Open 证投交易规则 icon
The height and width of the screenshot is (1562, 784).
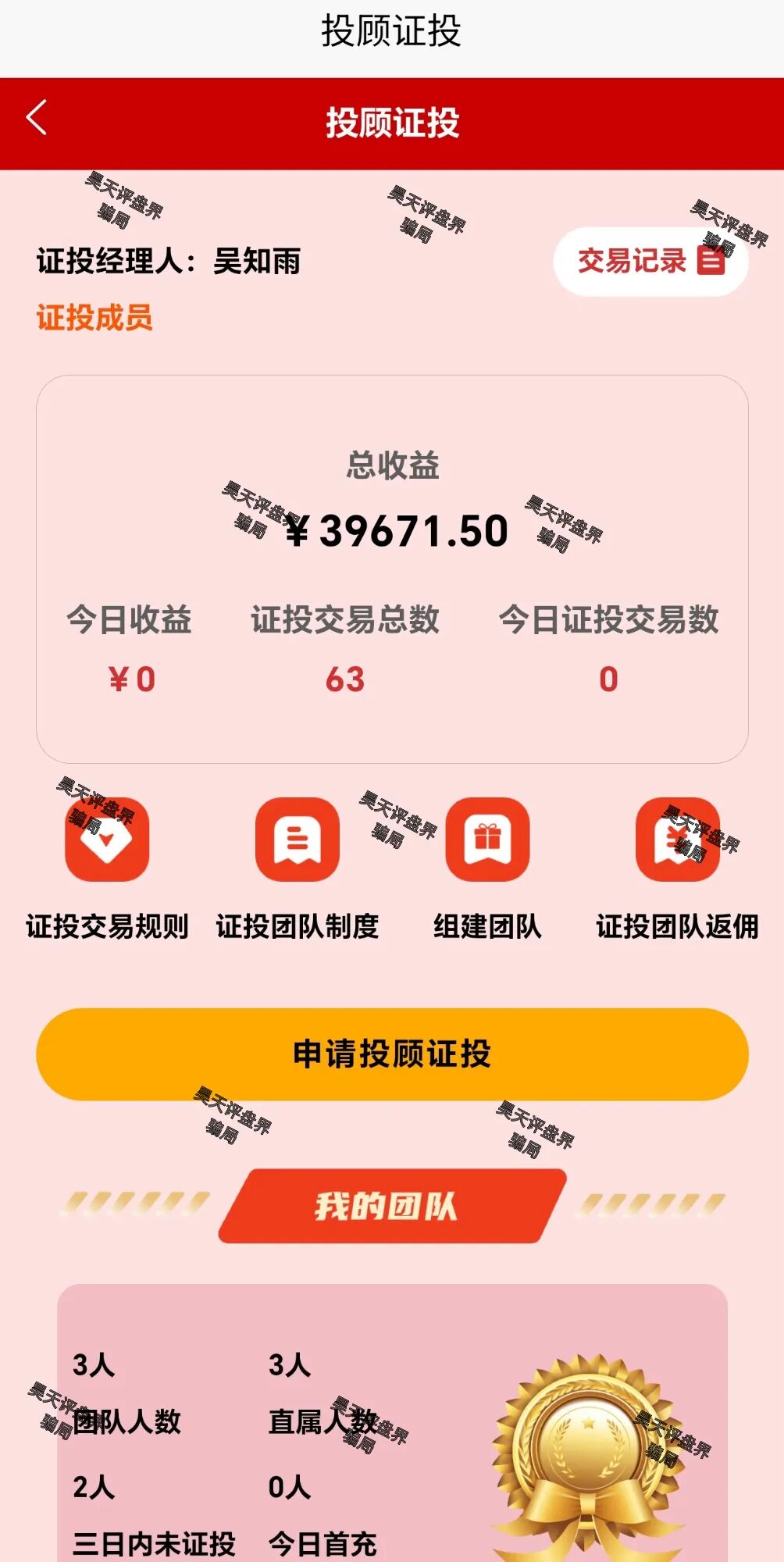click(x=107, y=840)
